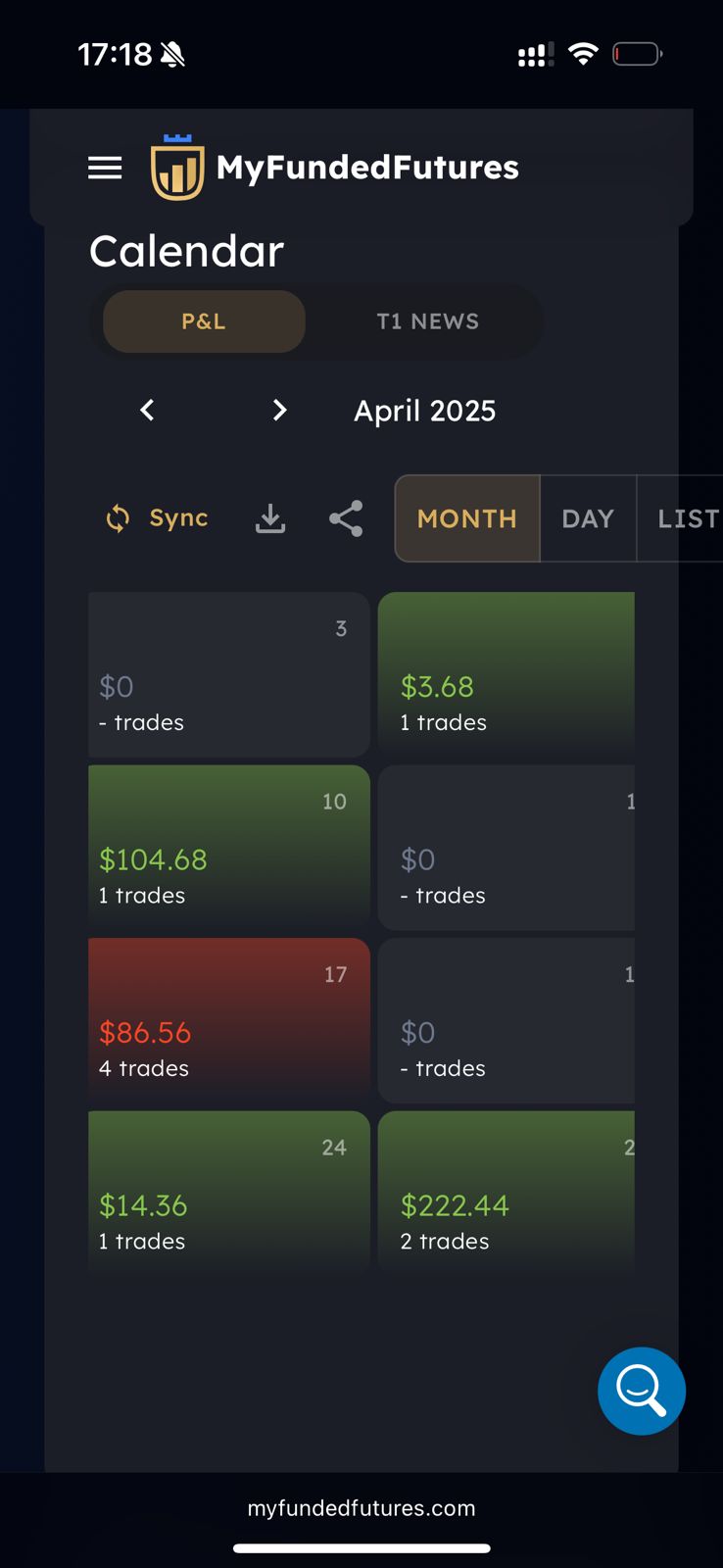Open the hamburger navigation menu
The height and width of the screenshot is (1568, 723).
pyautogui.click(x=105, y=168)
